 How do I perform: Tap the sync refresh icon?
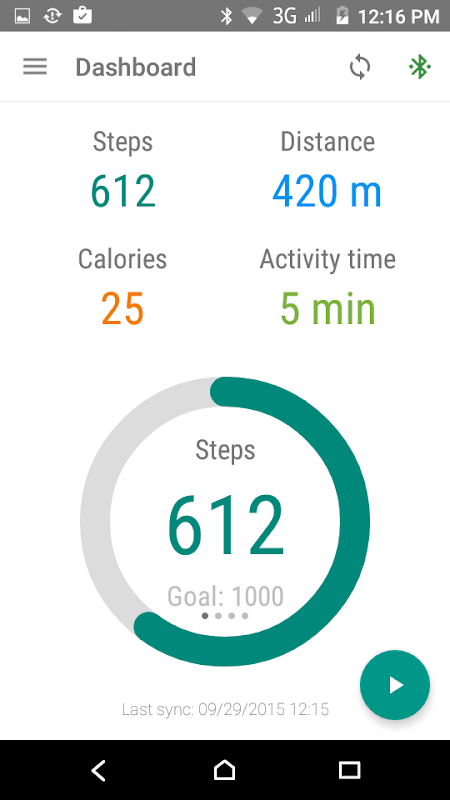[x=360, y=67]
